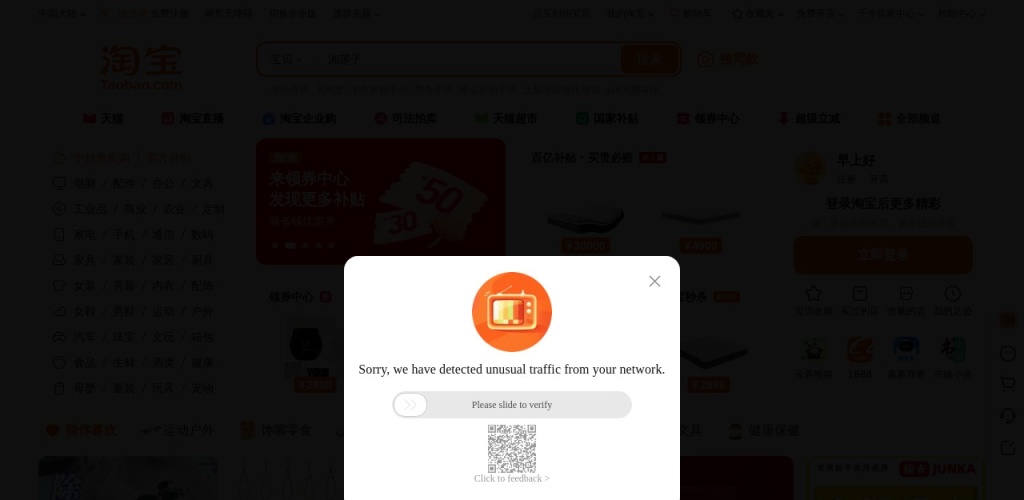Open the Click to feedback link

pos(511,479)
